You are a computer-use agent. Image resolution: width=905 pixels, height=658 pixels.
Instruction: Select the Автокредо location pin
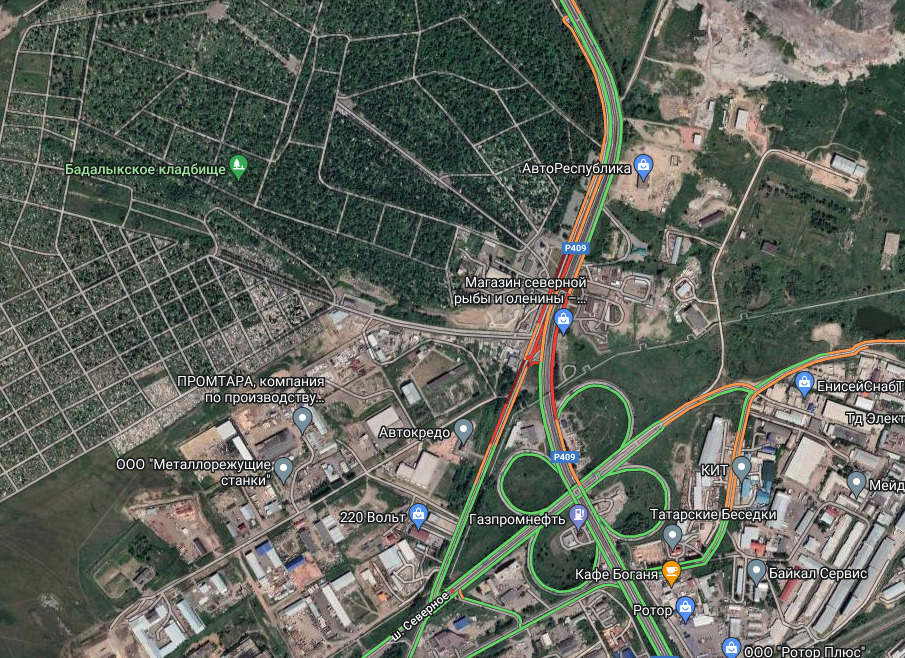click(x=463, y=429)
